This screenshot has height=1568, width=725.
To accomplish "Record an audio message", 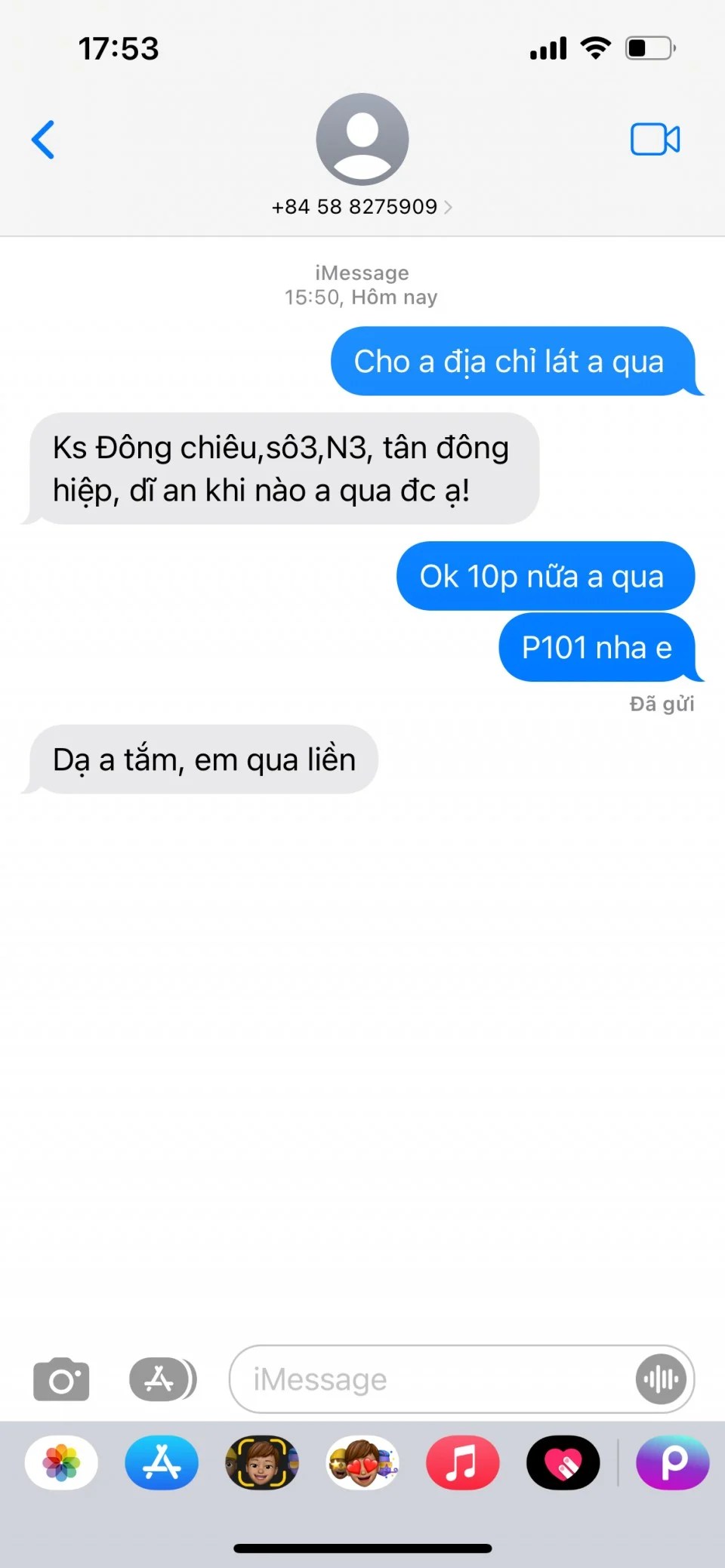I will pos(661,1379).
